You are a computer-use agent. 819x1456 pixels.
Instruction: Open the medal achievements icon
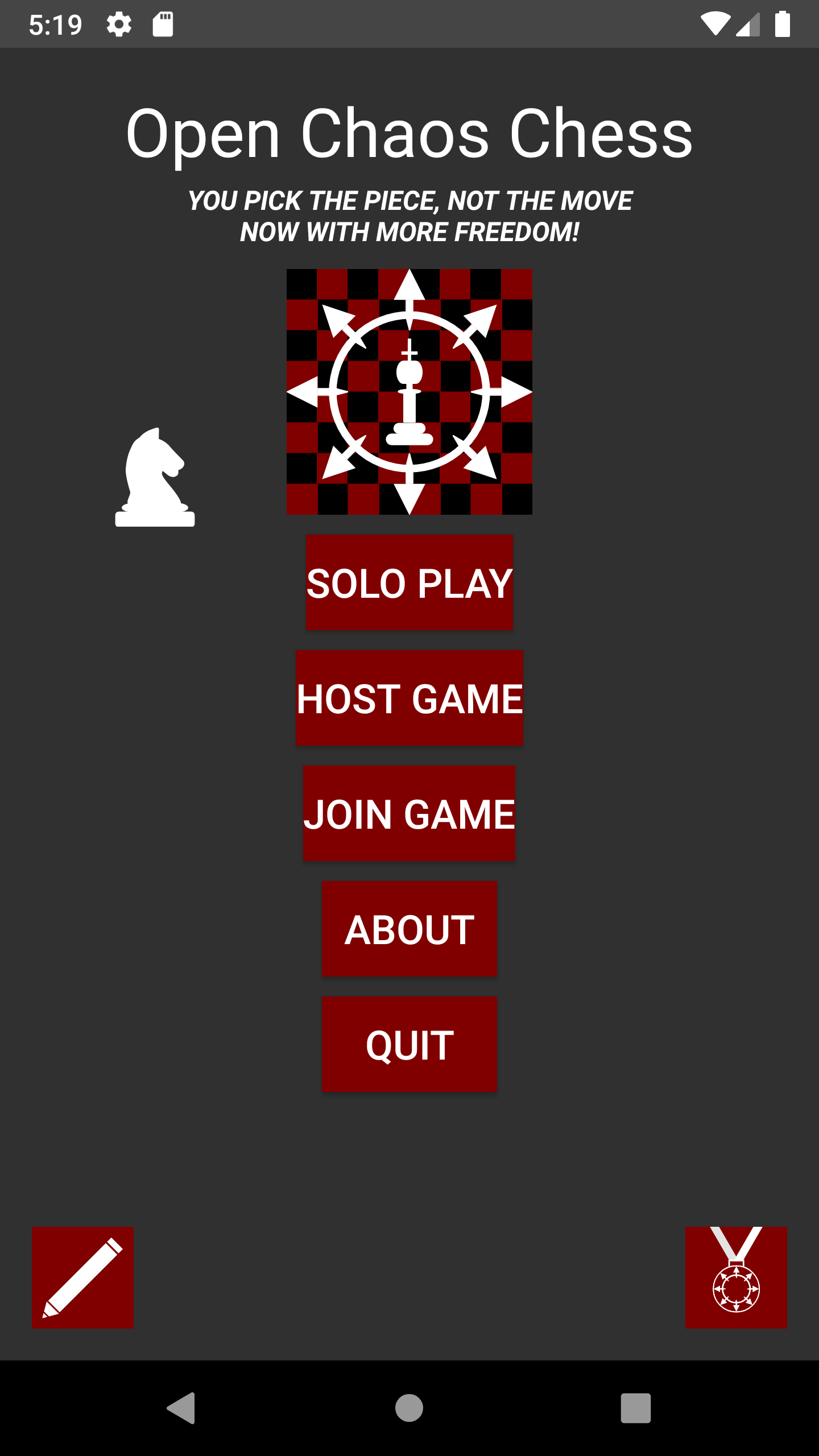(736, 1277)
